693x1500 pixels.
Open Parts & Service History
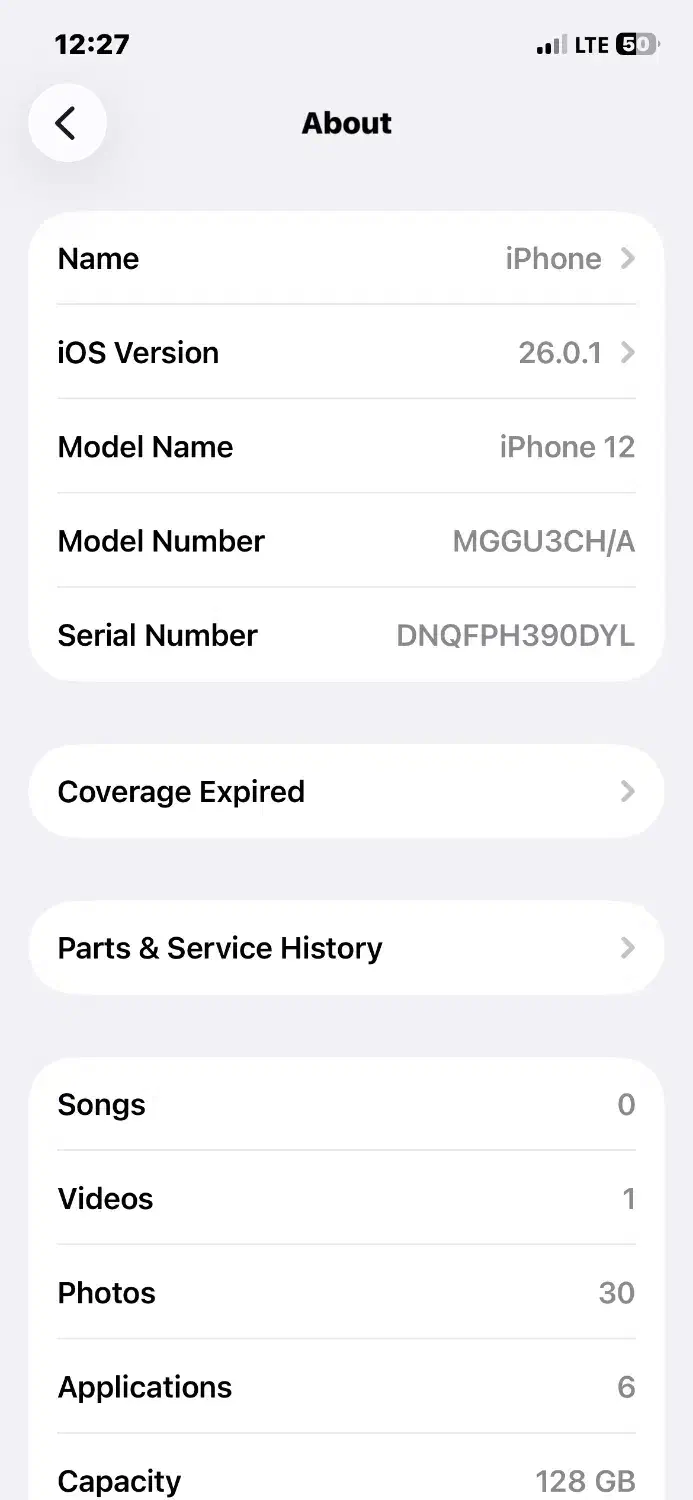pos(346,948)
